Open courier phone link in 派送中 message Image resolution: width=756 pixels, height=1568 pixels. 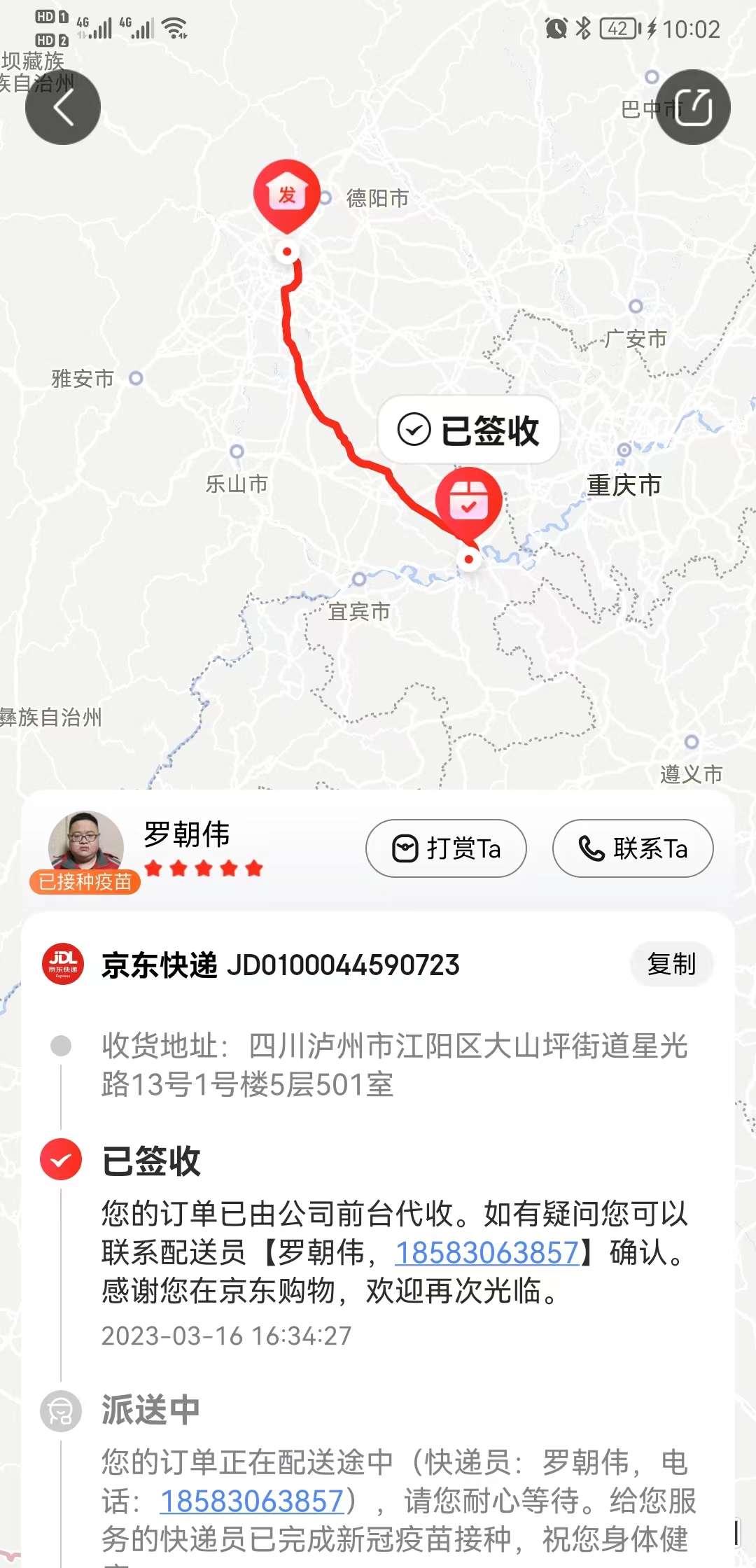tap(252, 1501)
